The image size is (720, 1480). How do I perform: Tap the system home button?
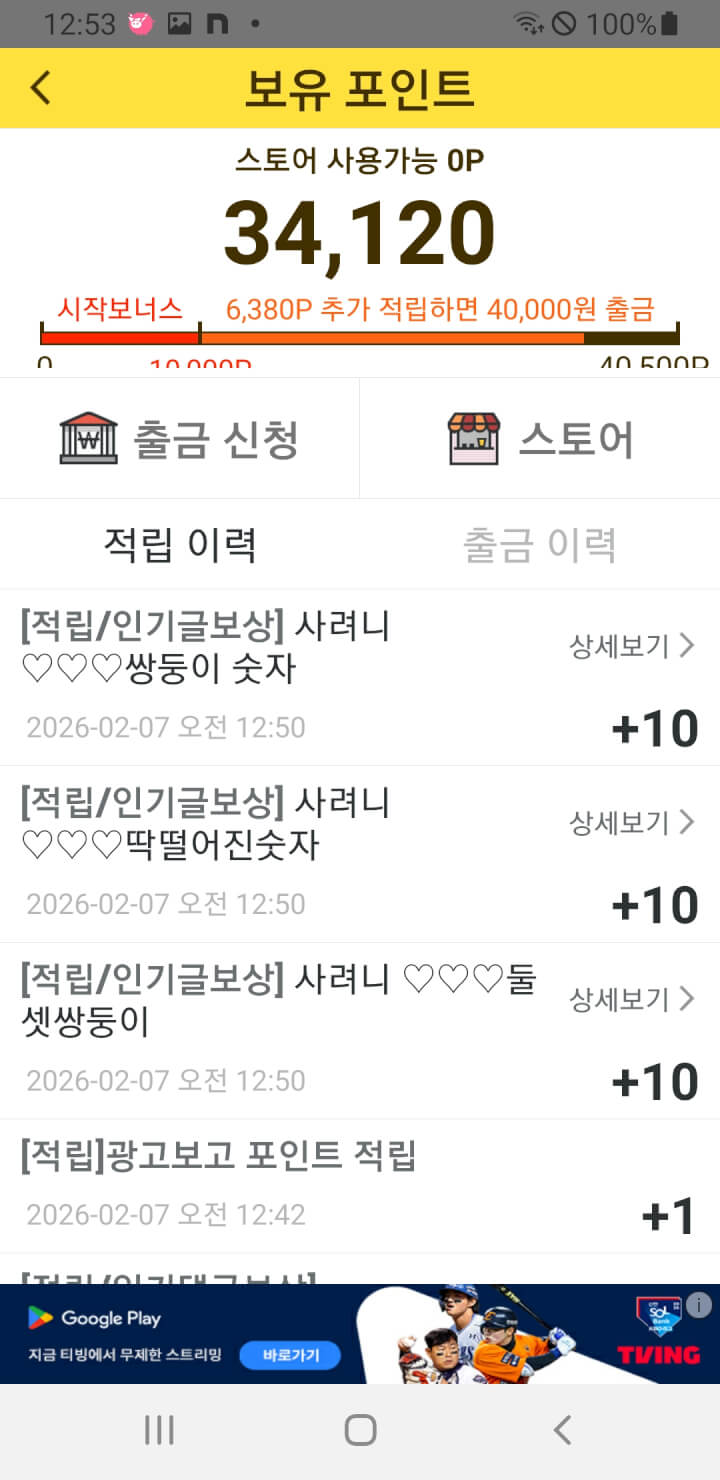[360, 1430]
